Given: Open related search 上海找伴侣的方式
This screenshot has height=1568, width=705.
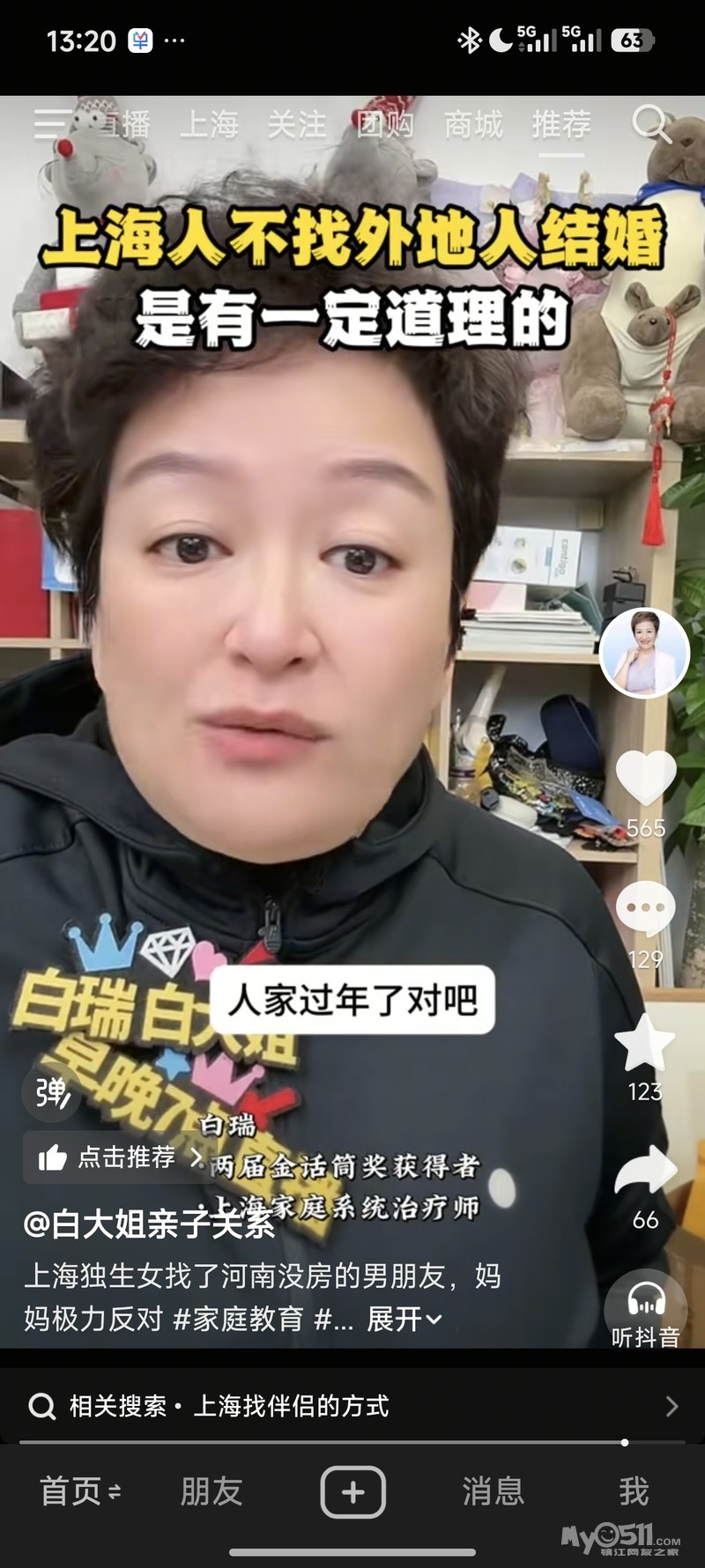Looking at the screenshot, I should click(352, 1406).
